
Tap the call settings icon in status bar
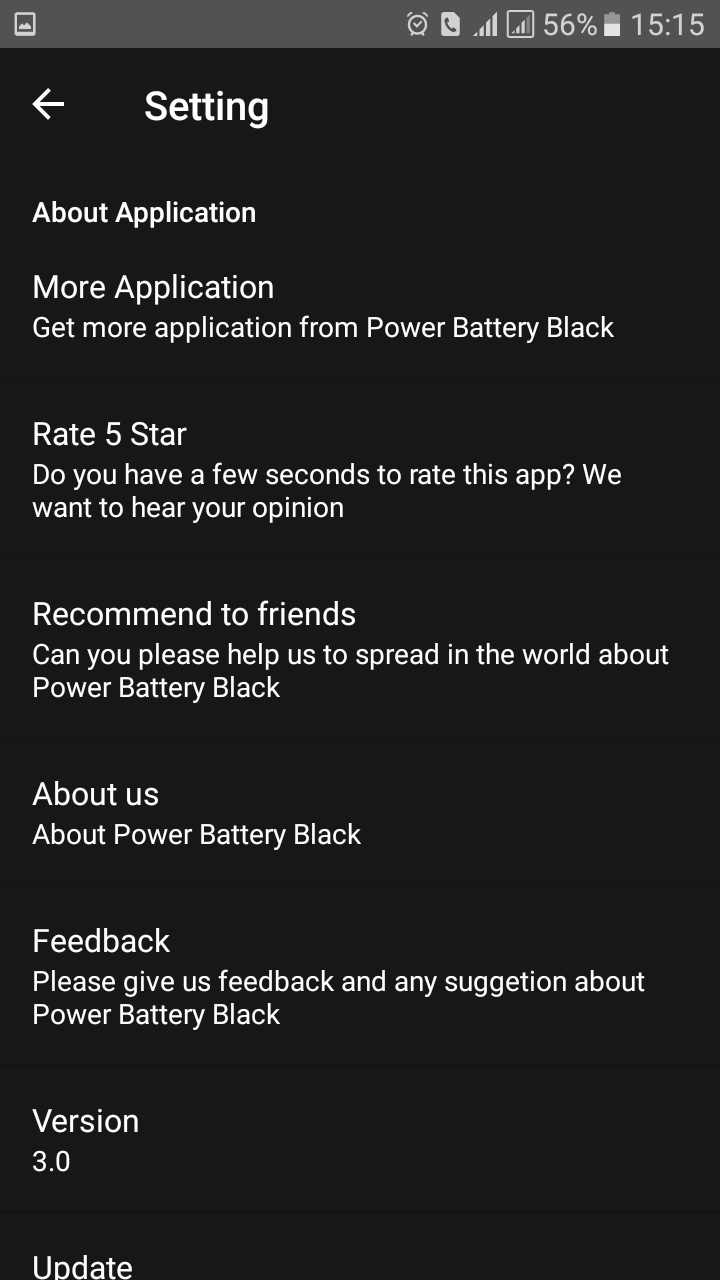(x=449, y=23)
